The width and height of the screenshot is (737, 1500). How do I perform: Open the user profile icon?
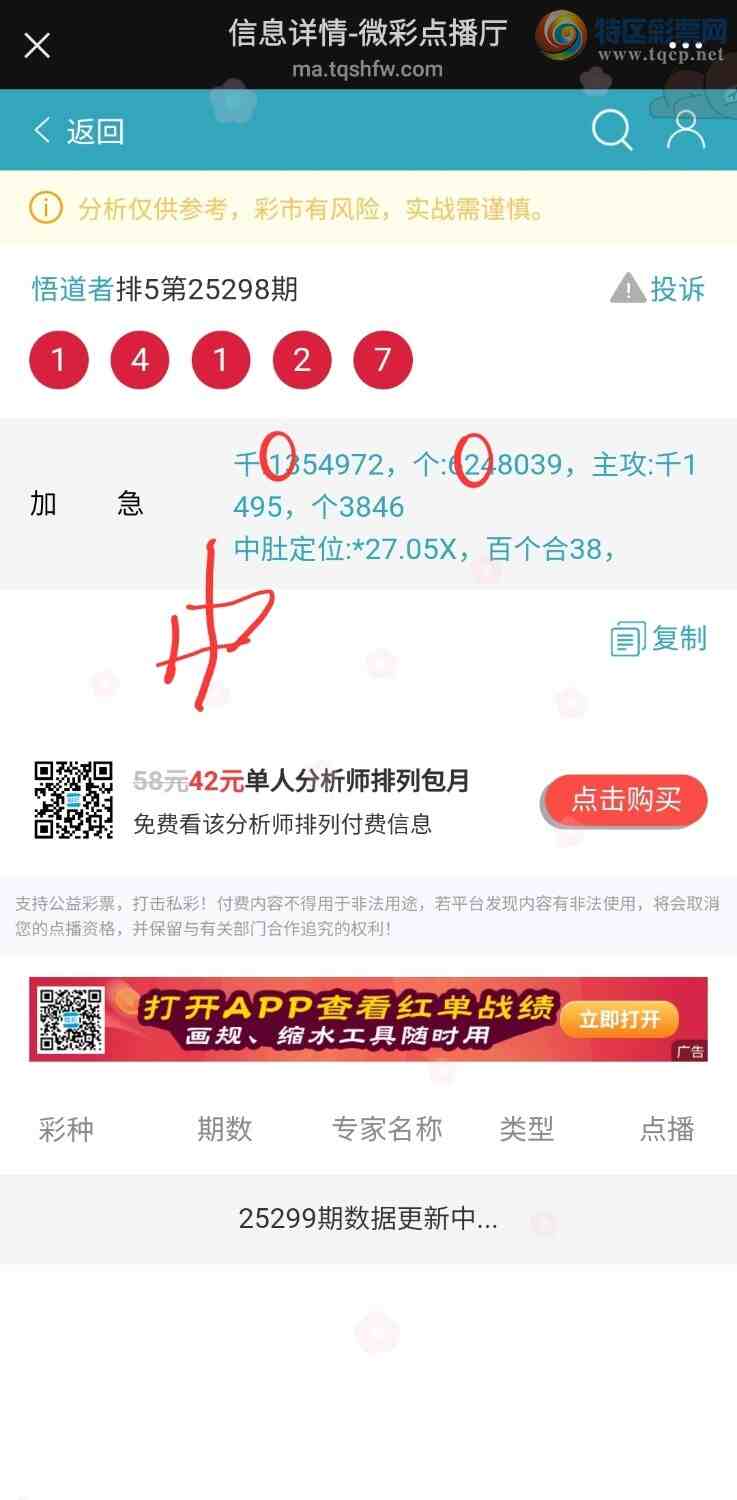pyautogui.click(x=686, y=130)
